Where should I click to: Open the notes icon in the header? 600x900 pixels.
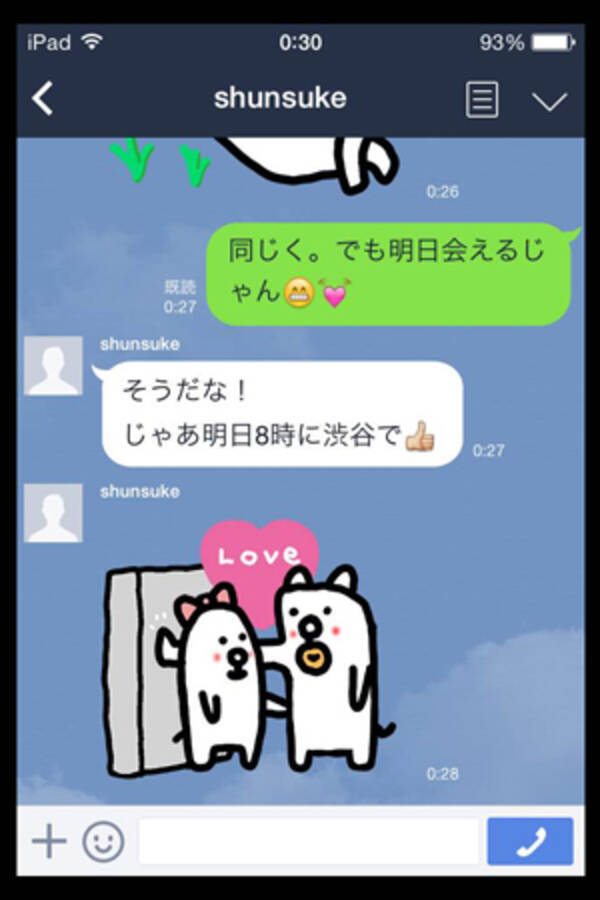(482, 100)
